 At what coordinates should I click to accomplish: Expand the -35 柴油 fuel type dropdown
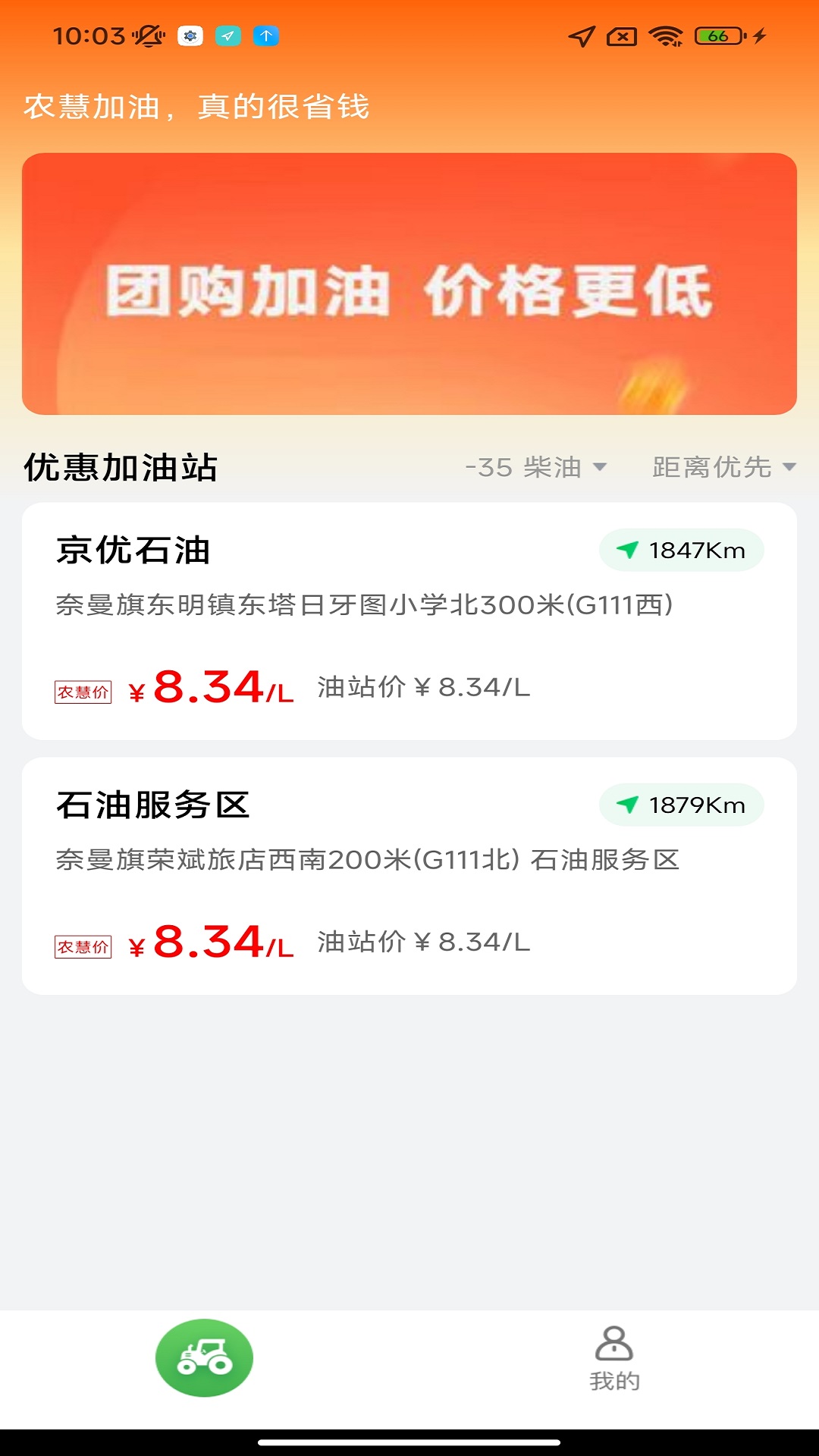tap(535, 467)
